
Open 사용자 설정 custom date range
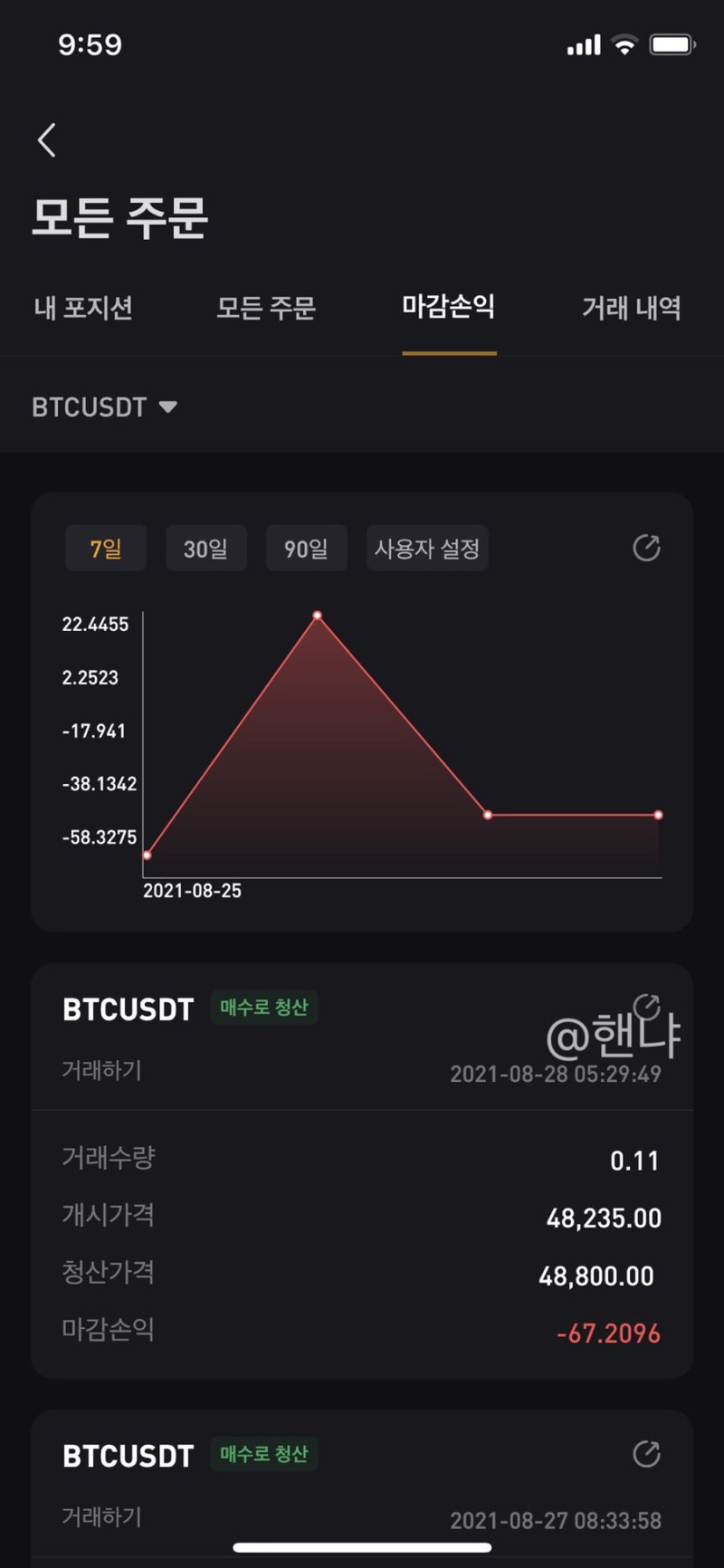[x=426, y=548]
